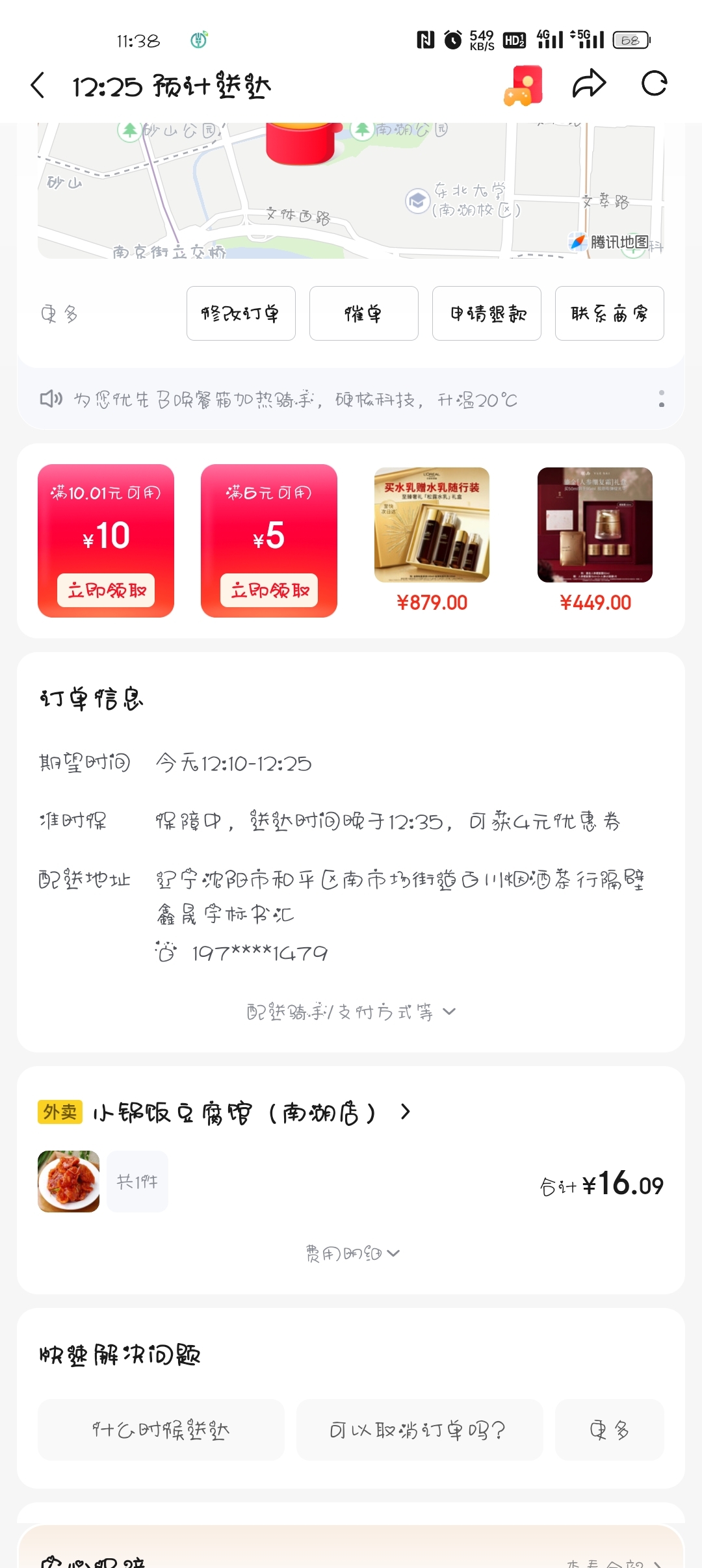Open 更多 beside the order action buttons
This screenshot has height=1568, width=702.
(59, 314)
